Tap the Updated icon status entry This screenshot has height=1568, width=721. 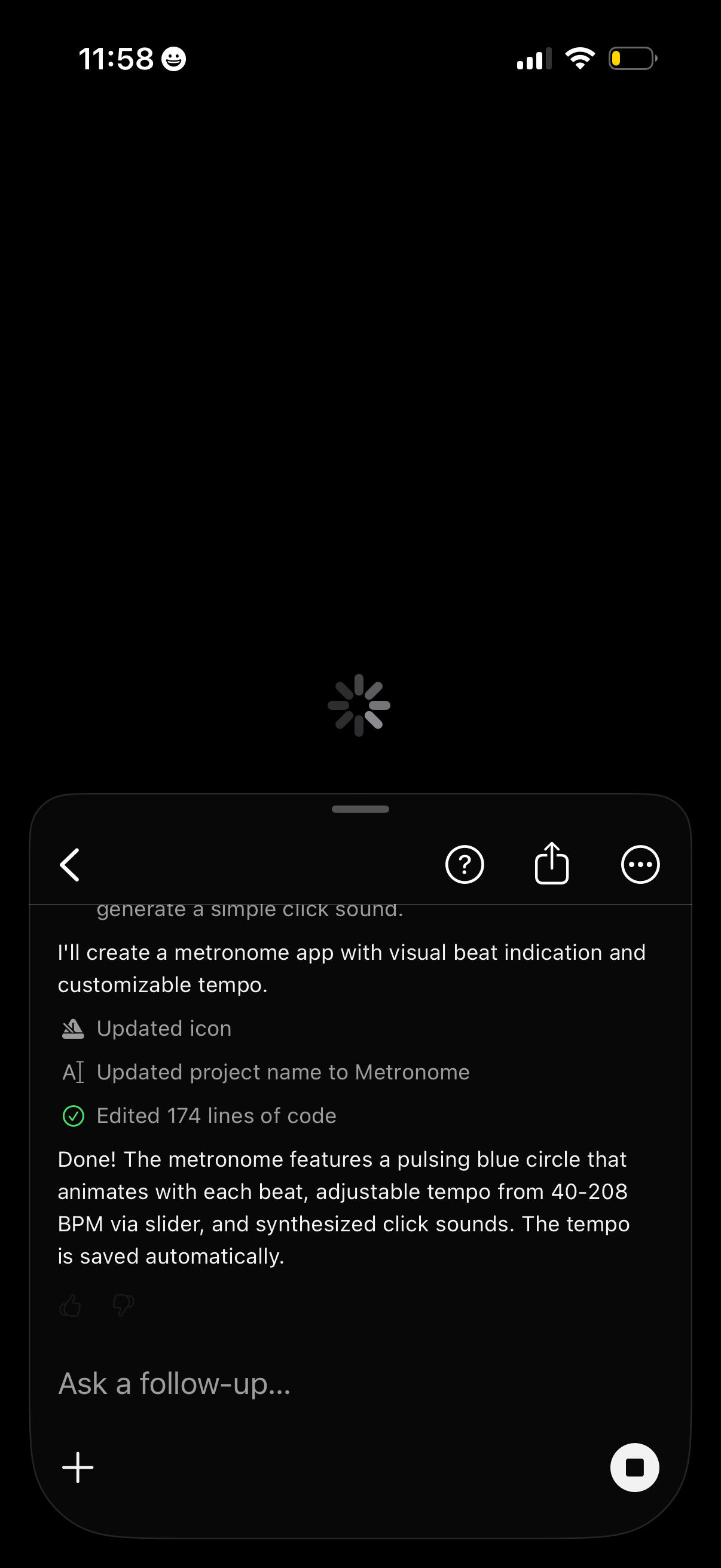tap(163, 1029)
